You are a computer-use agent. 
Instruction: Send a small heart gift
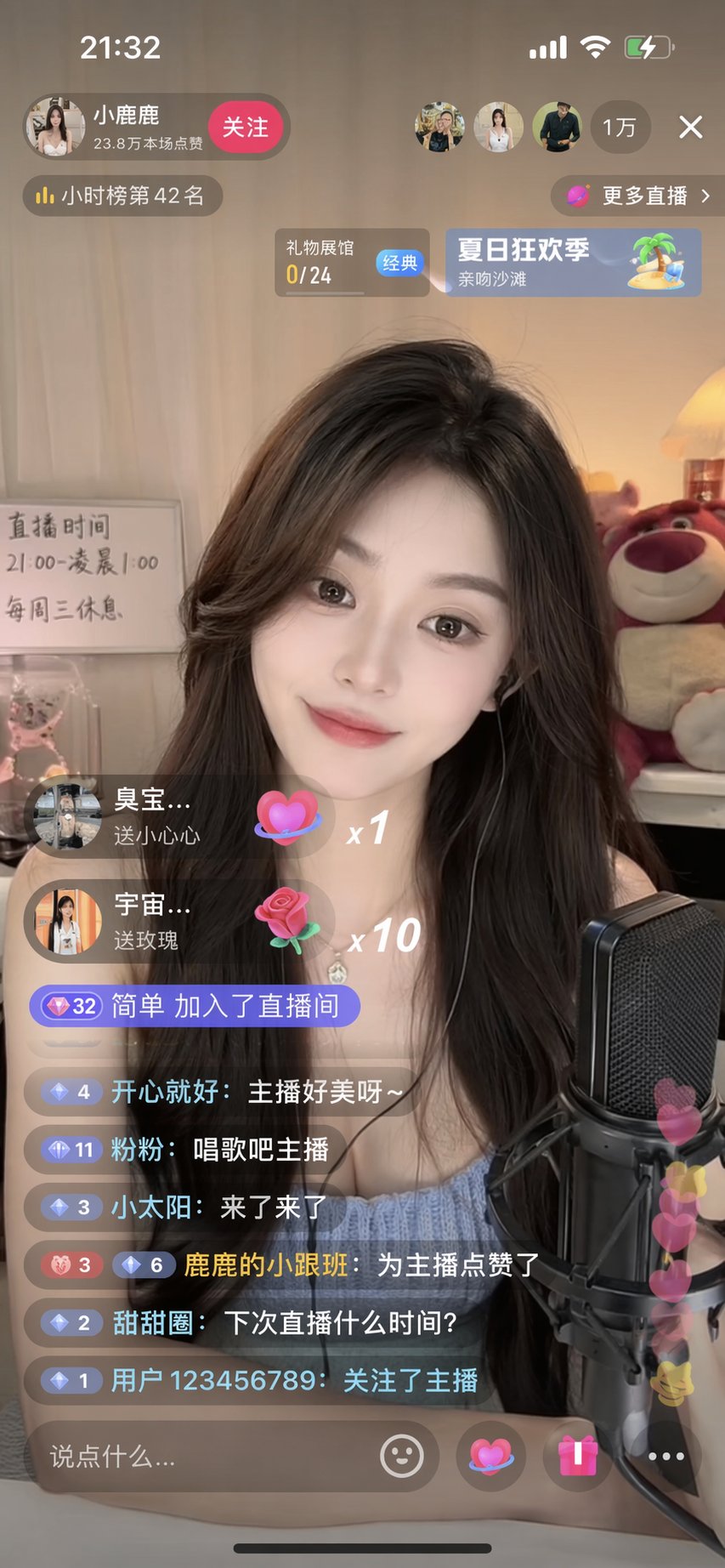[491, 1457]
